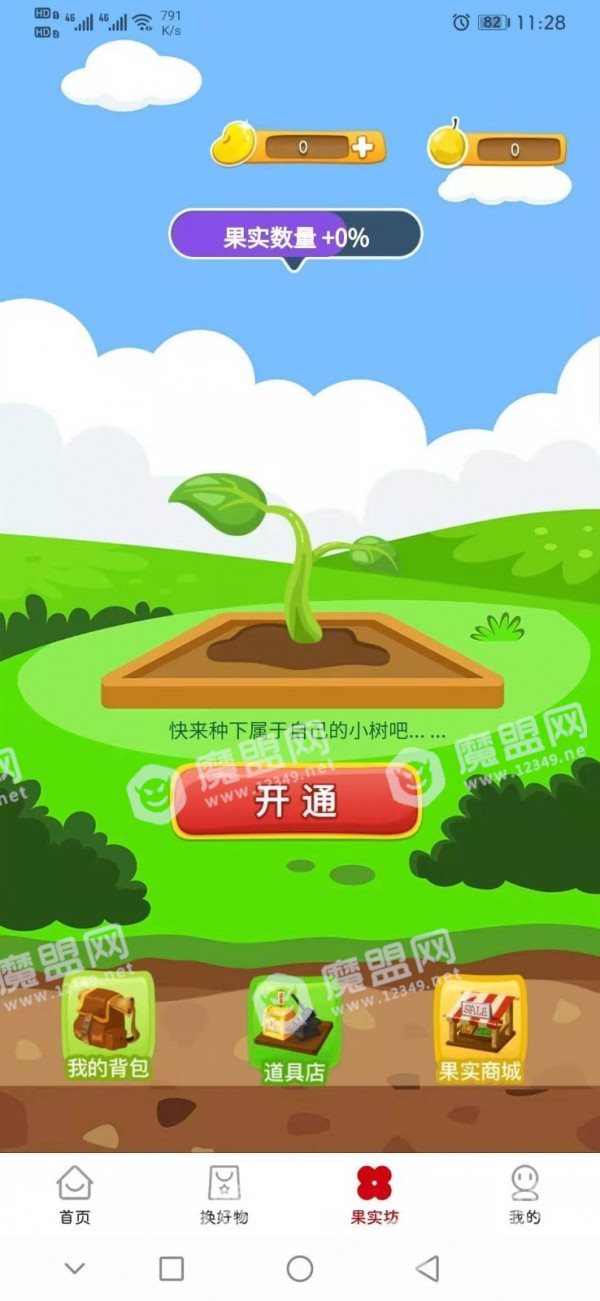Open the 果实商城 fruit mall

point(480,1029)
